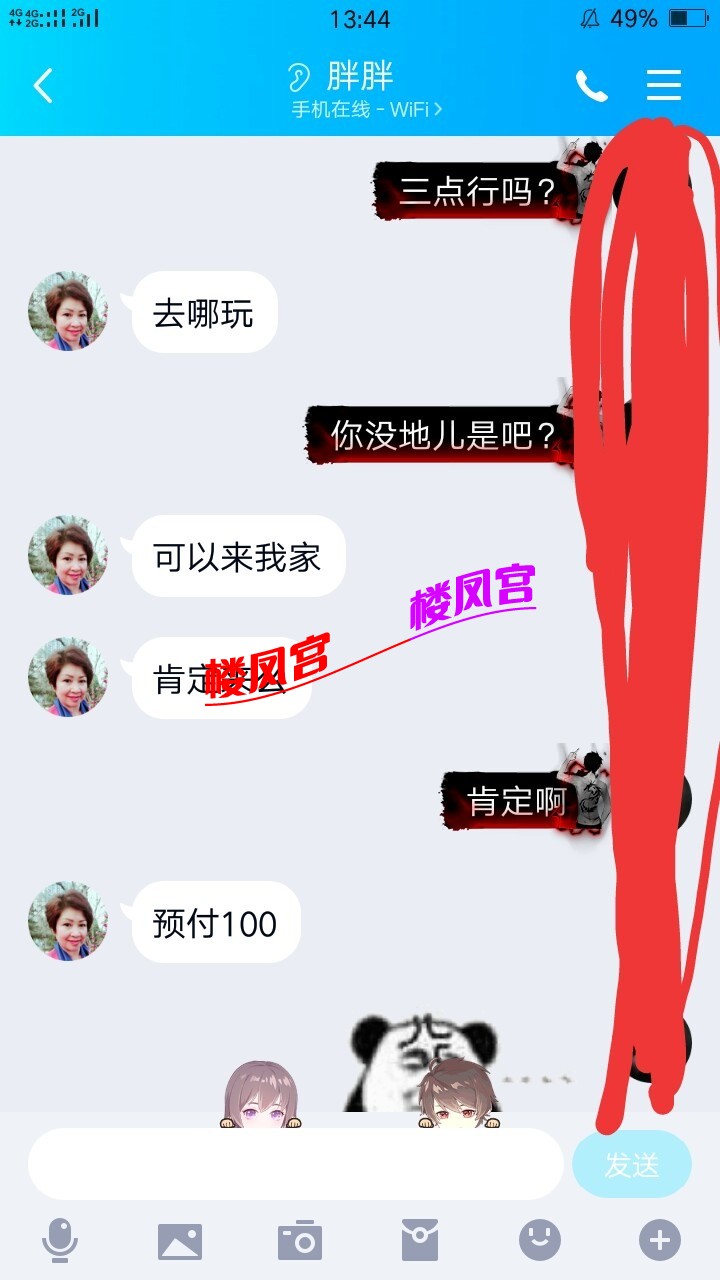Image resolution: width=720 pixels, height=1280 pixels.
Task: Record a voice message with the microphone
Action: pos(60,1241)
